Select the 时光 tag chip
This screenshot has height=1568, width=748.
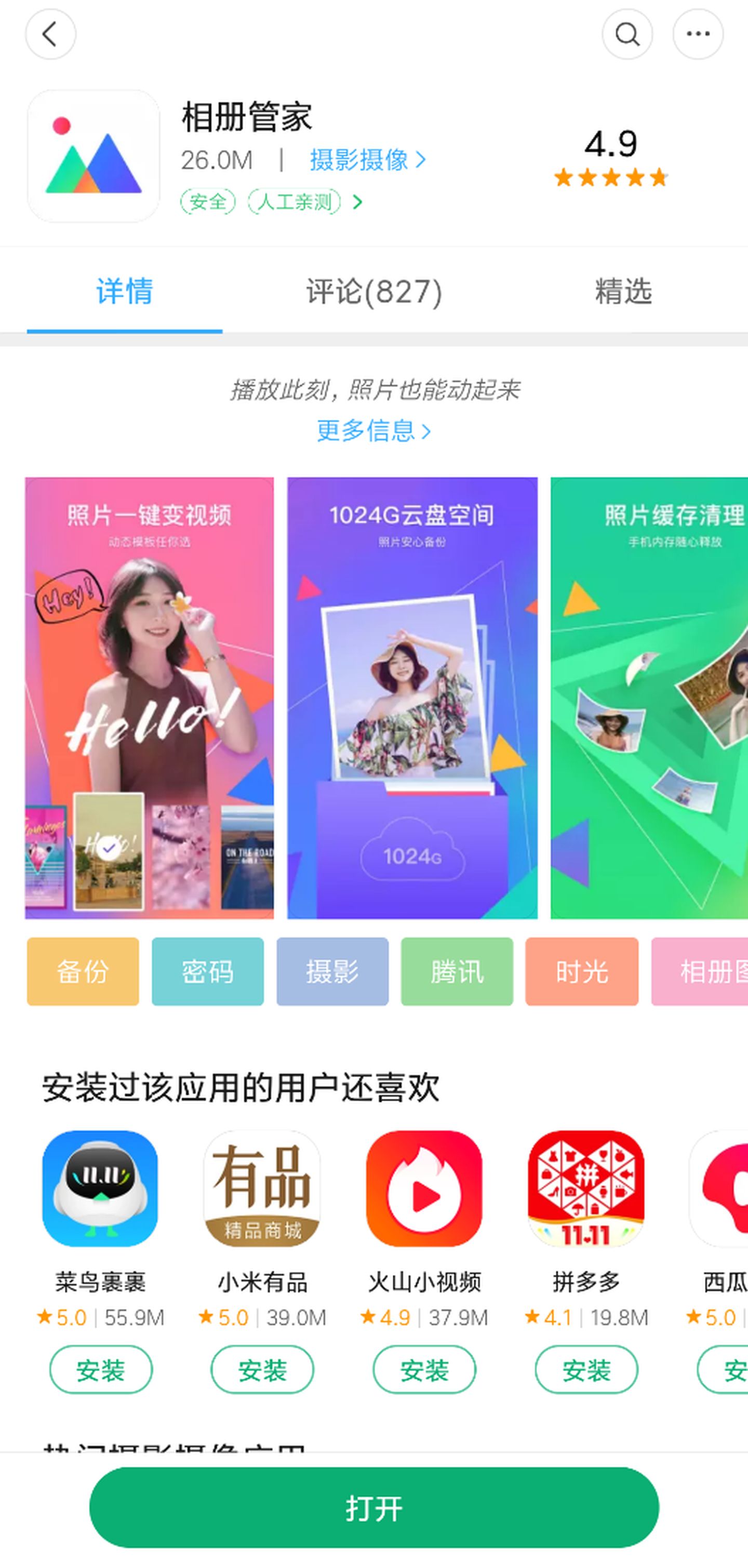point(581,971)
